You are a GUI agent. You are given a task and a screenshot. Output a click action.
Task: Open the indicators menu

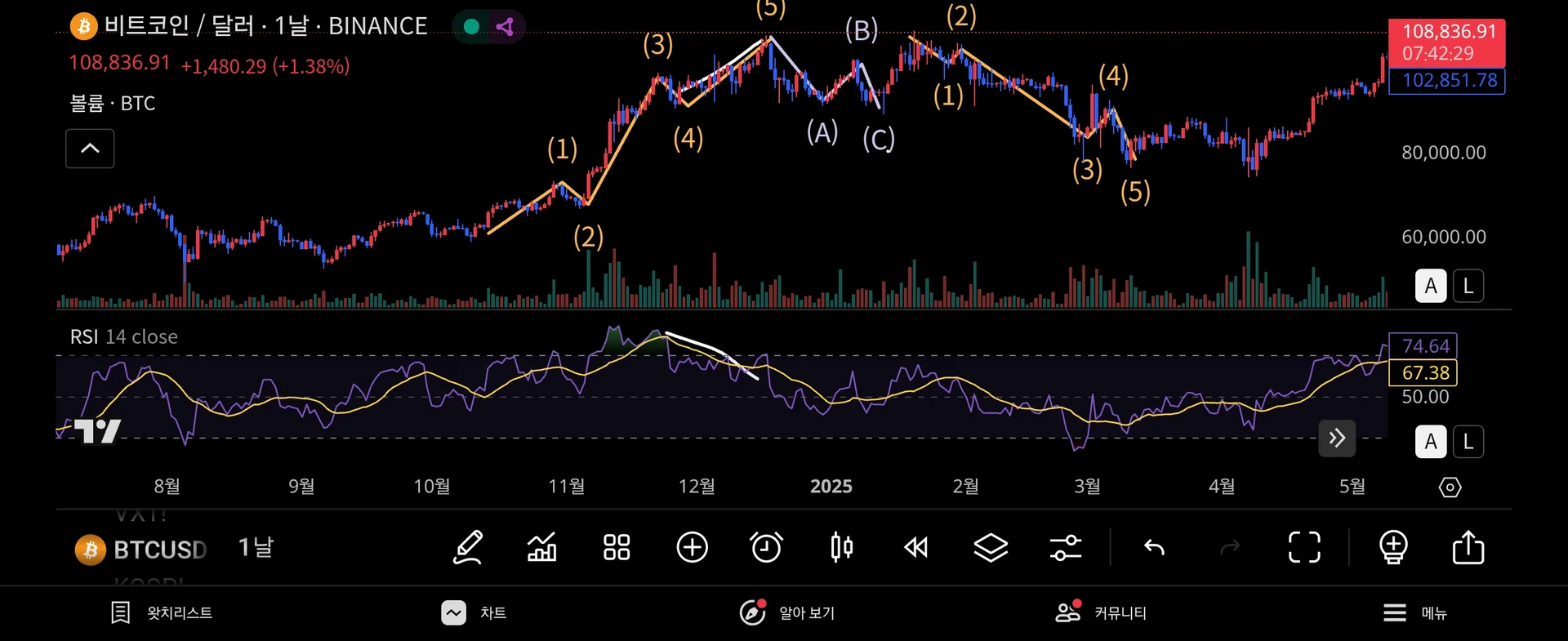[542, 547]
